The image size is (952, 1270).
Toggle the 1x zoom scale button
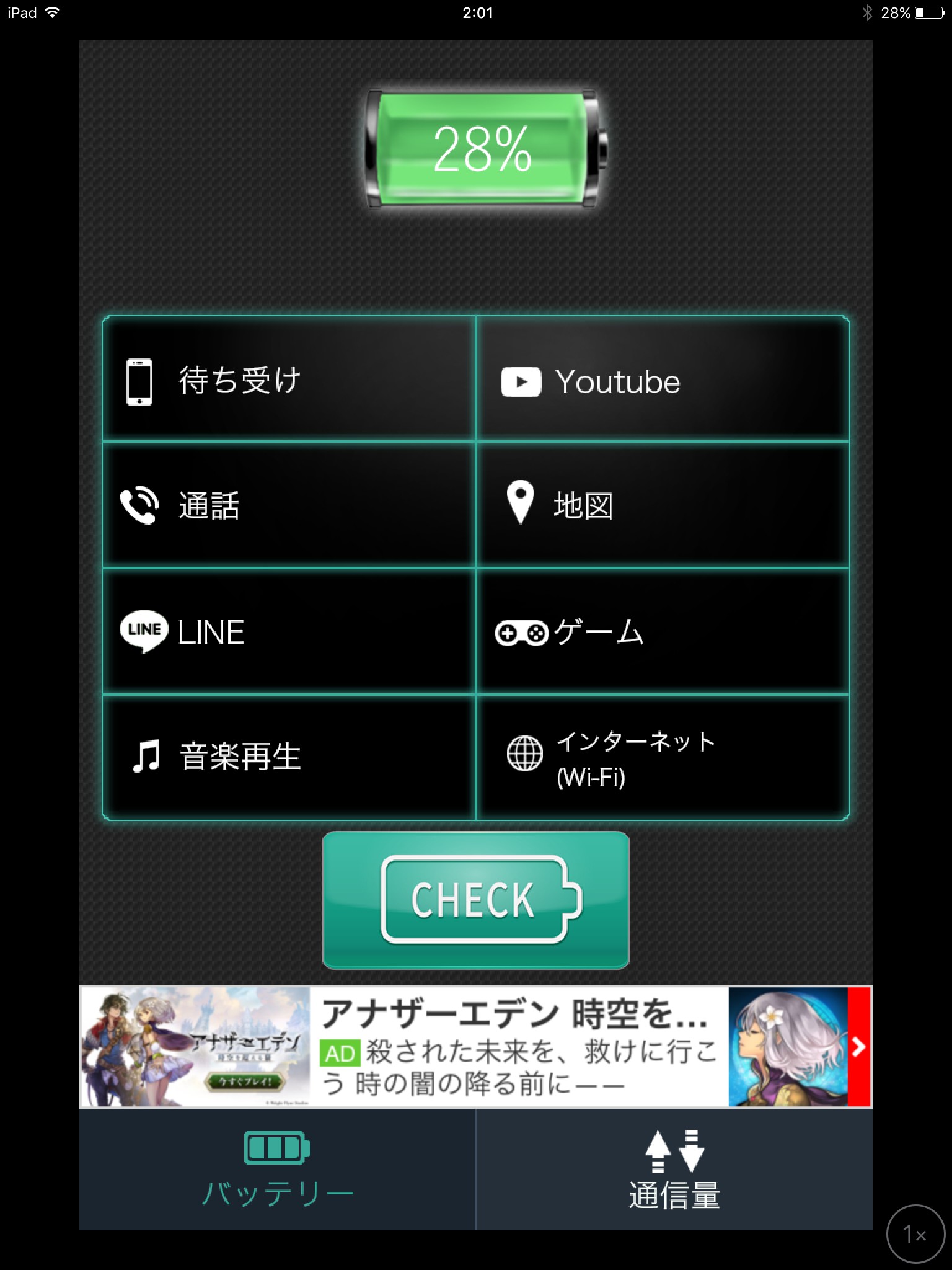(x=915, y=1234)
